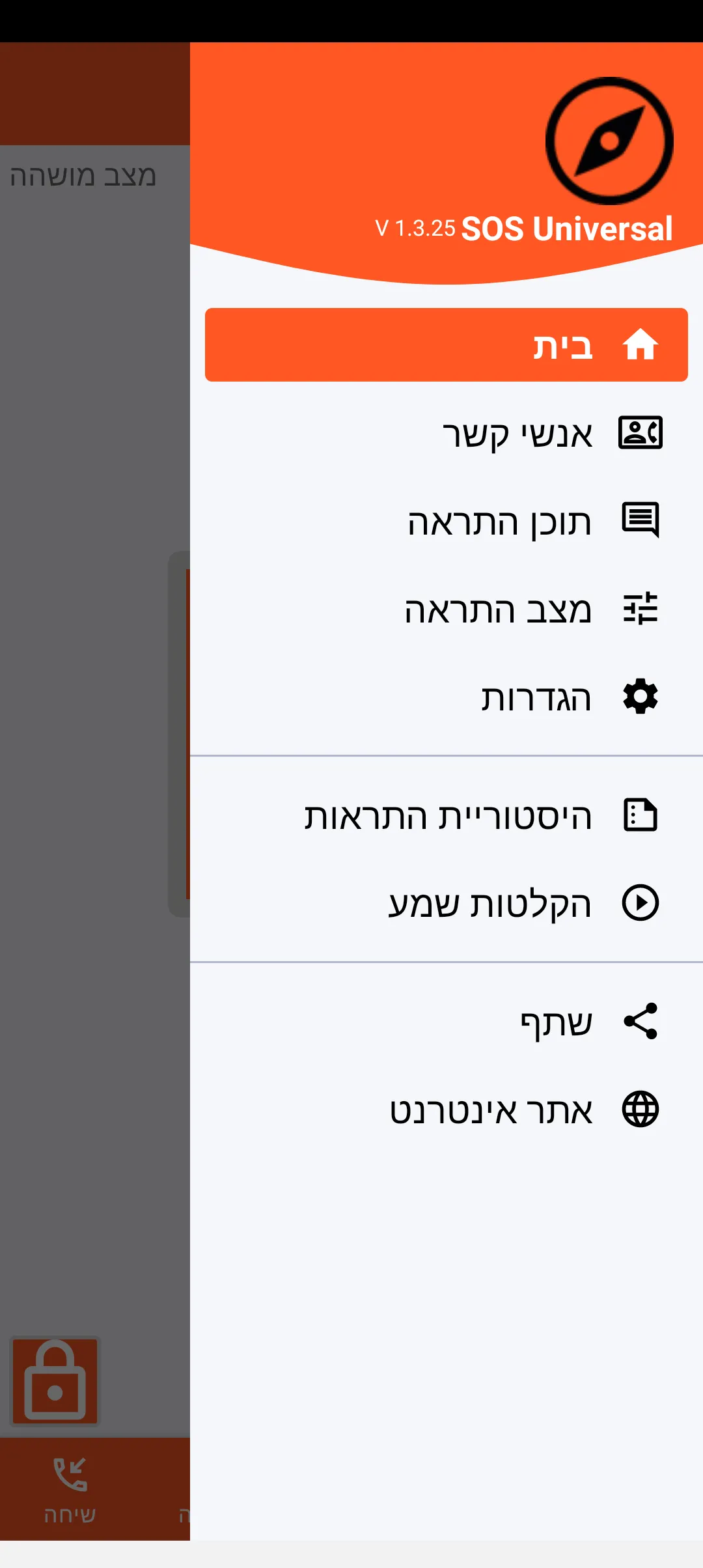Viewport: 703px width, 1568px height.
Task: Open אתר אינטרנט (Website)
Action: 447,1110
